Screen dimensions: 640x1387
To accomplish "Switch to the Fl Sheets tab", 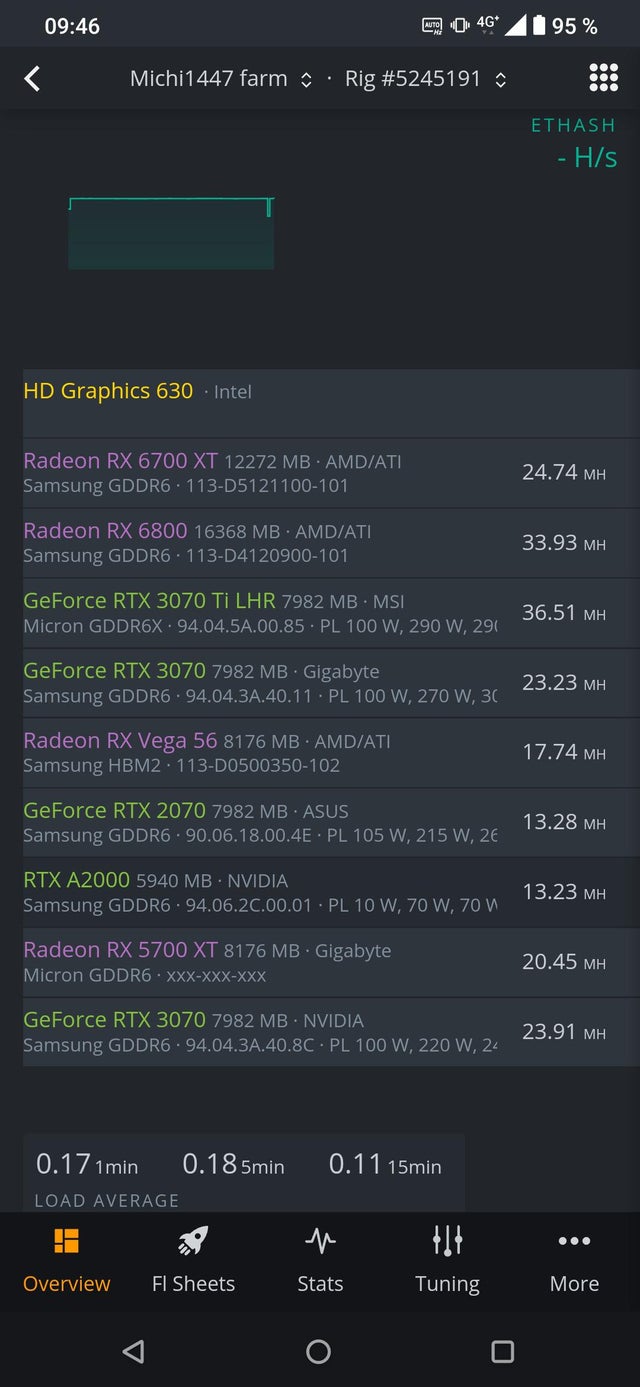I will pyautogui.click(x=193, y=1260).
